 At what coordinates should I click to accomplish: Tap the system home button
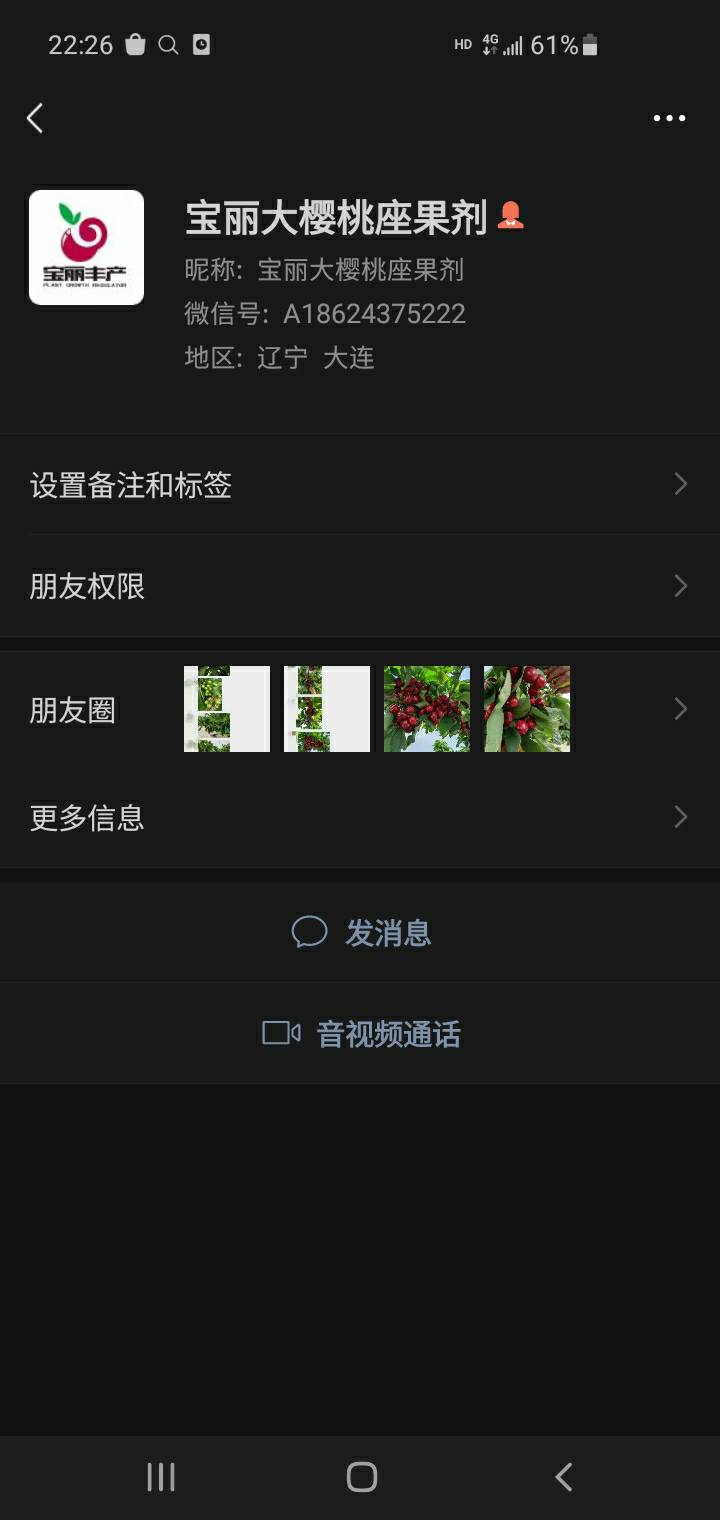point(361,1477)
